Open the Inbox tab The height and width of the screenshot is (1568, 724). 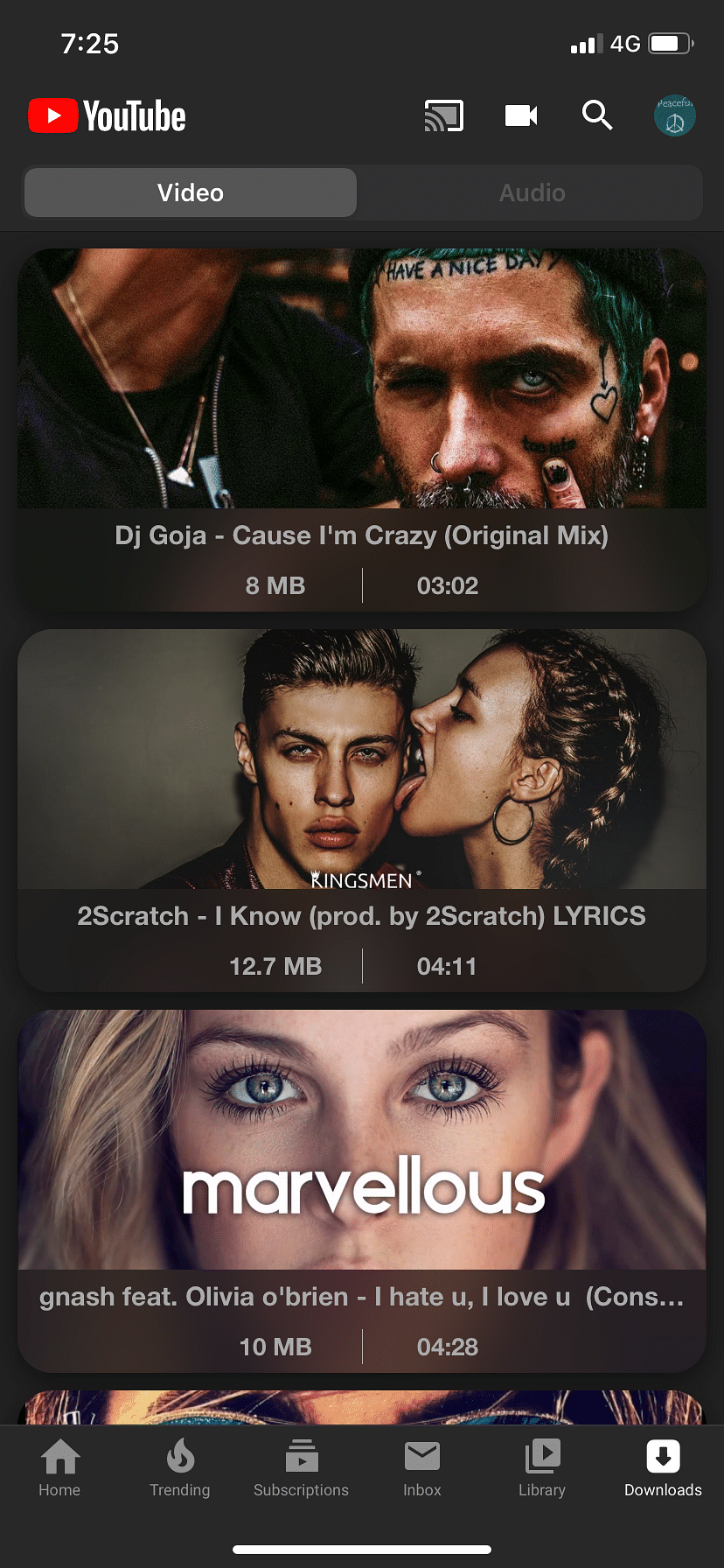click(x=422, y=1468)
